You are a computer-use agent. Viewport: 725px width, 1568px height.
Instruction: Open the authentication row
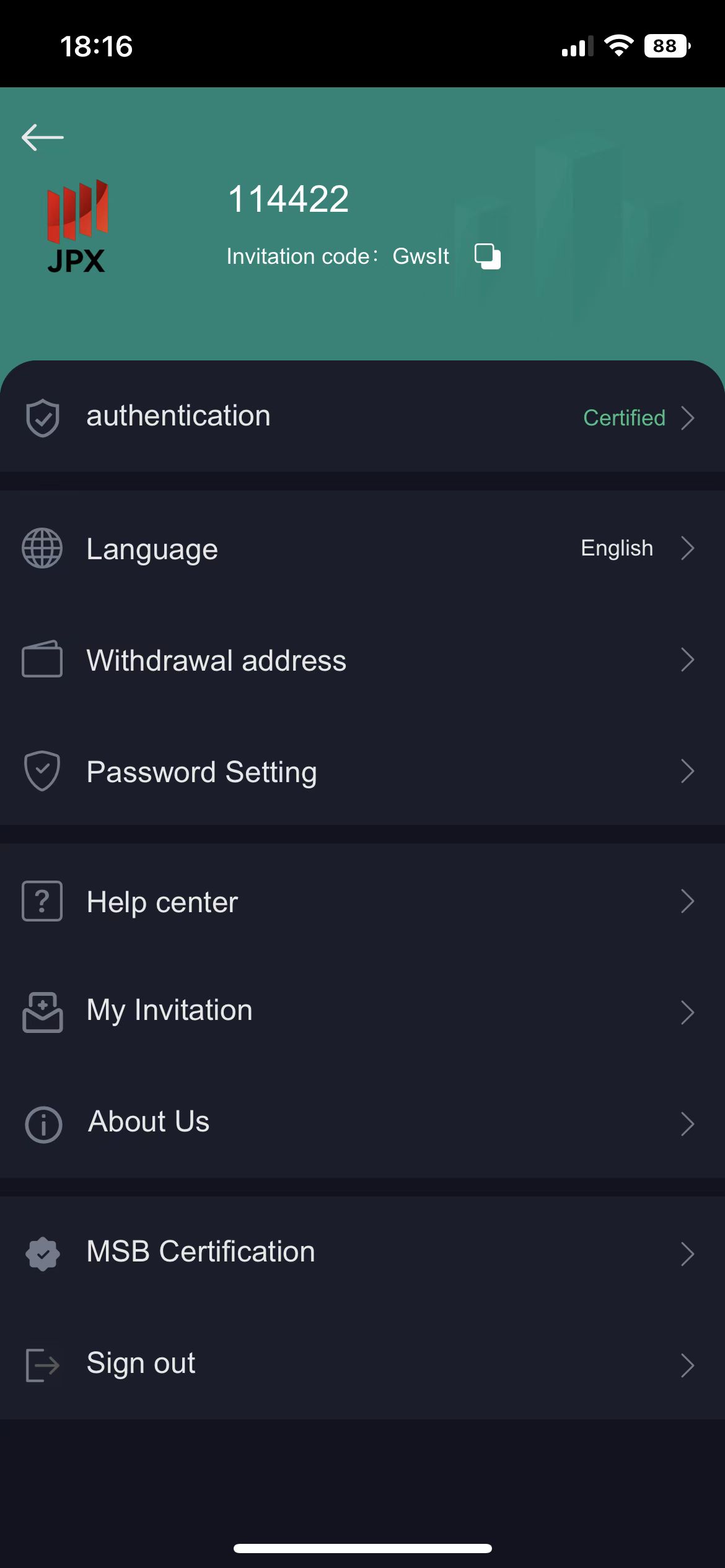362,417
